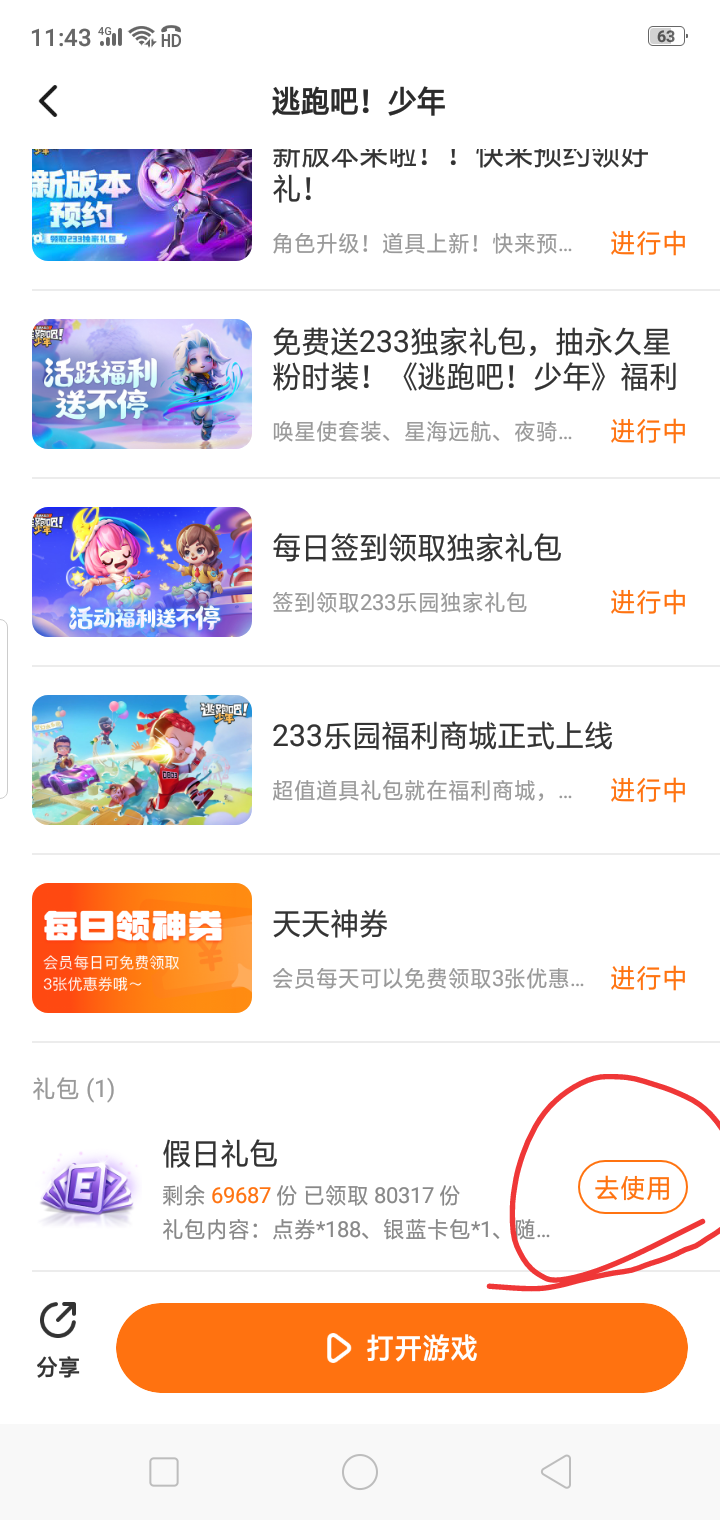Open the 免费送233独家礼包 activity
Screen dimensions: 720x1520
[360, 385]
